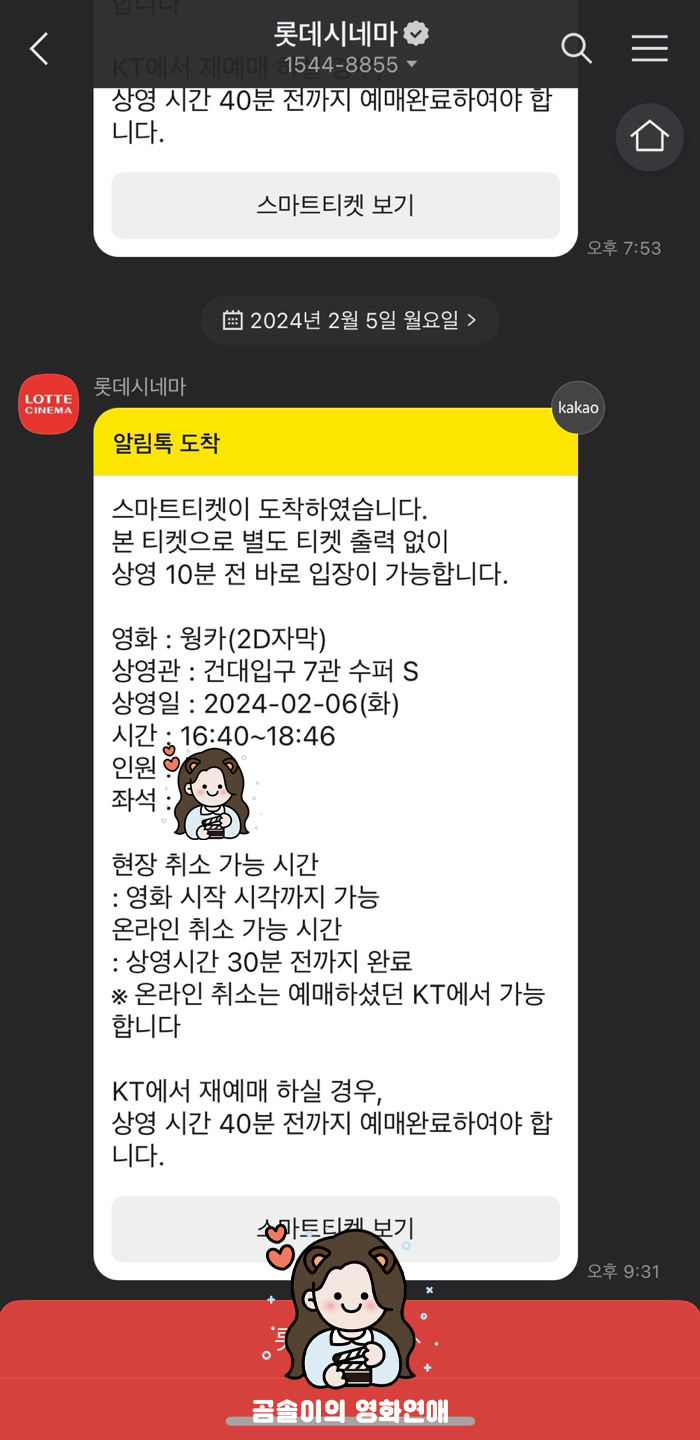Open search in the chat header

click(x=576, y=48)
